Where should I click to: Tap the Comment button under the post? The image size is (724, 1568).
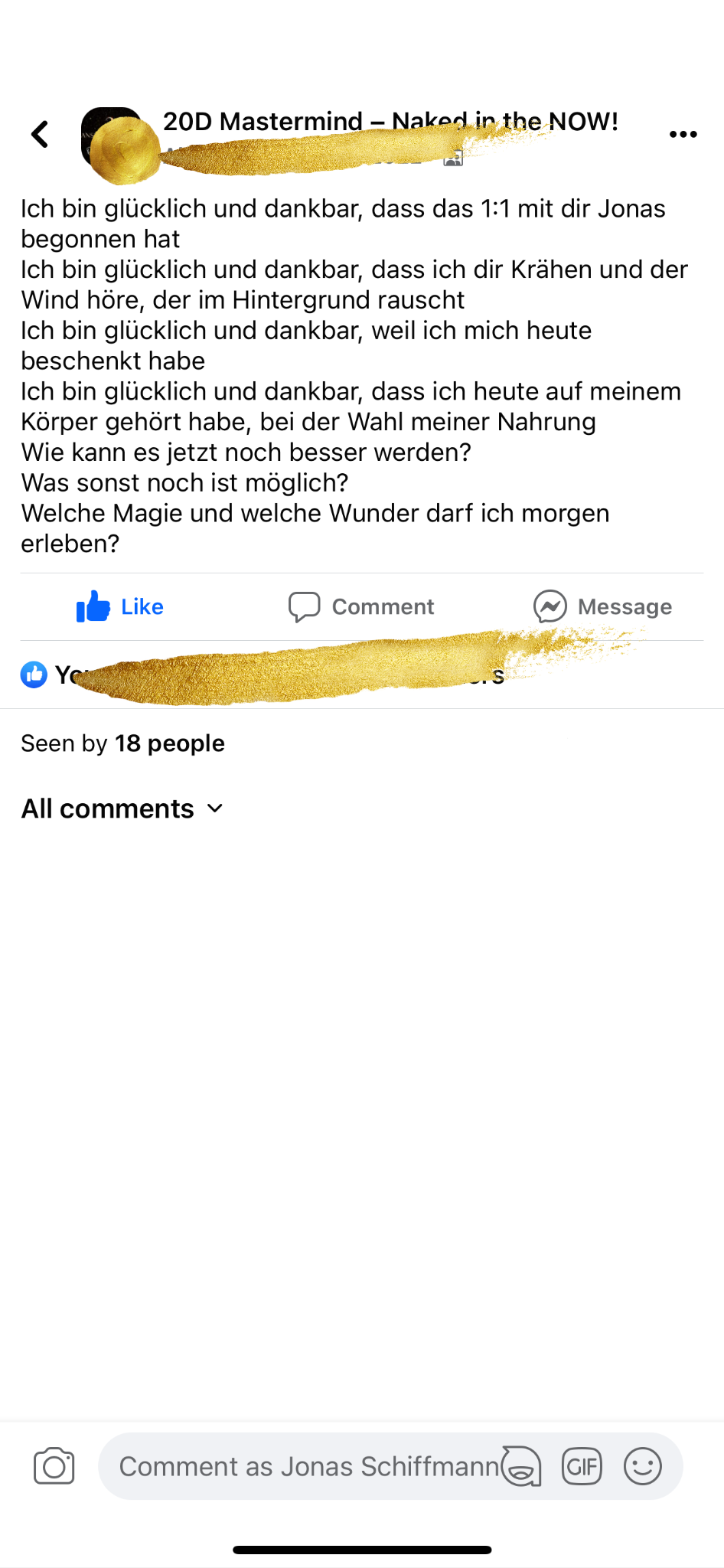(361, 606)
